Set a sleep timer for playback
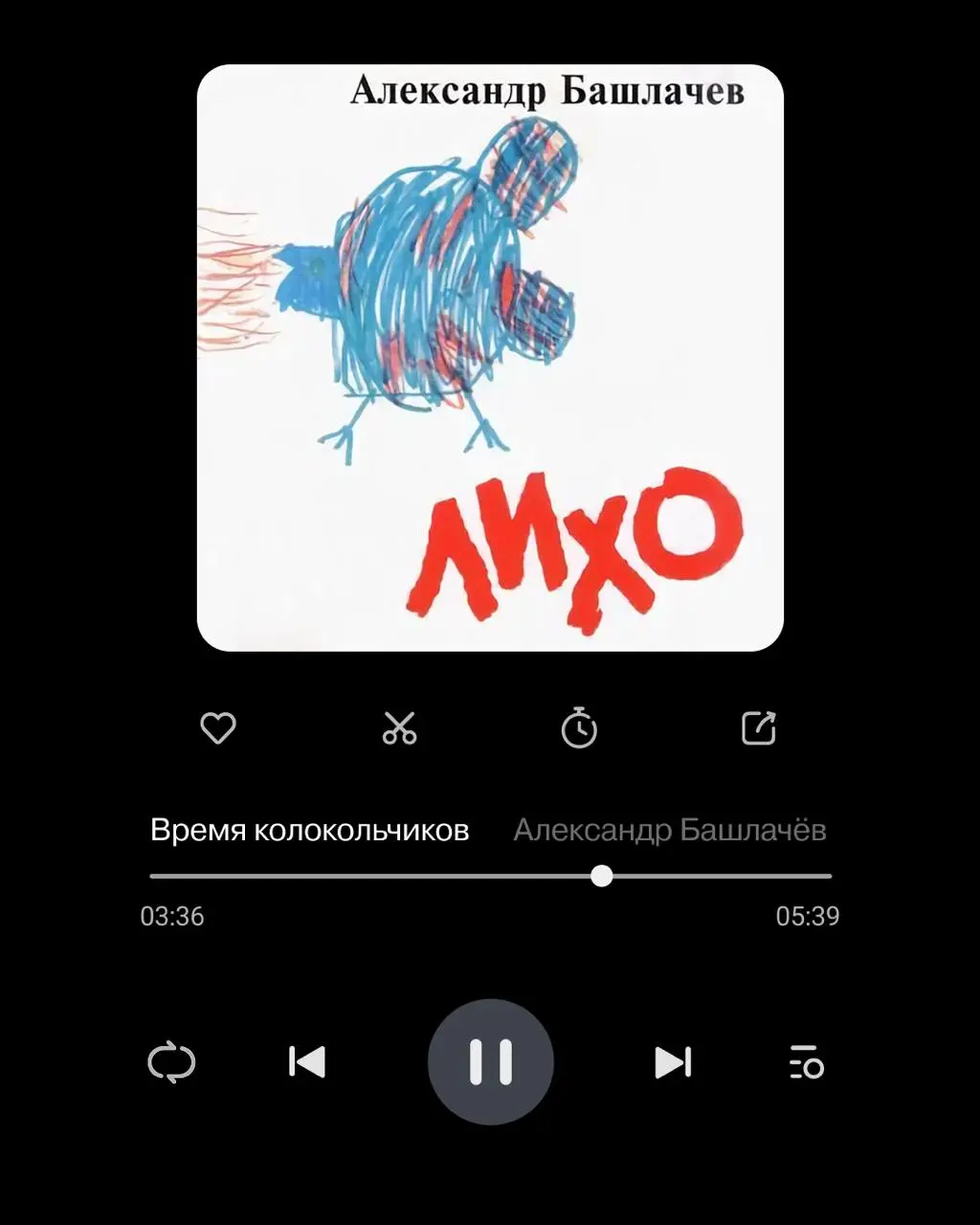Screen dimensions: 980x1225 pyautogui.click(x=581, y=728)
